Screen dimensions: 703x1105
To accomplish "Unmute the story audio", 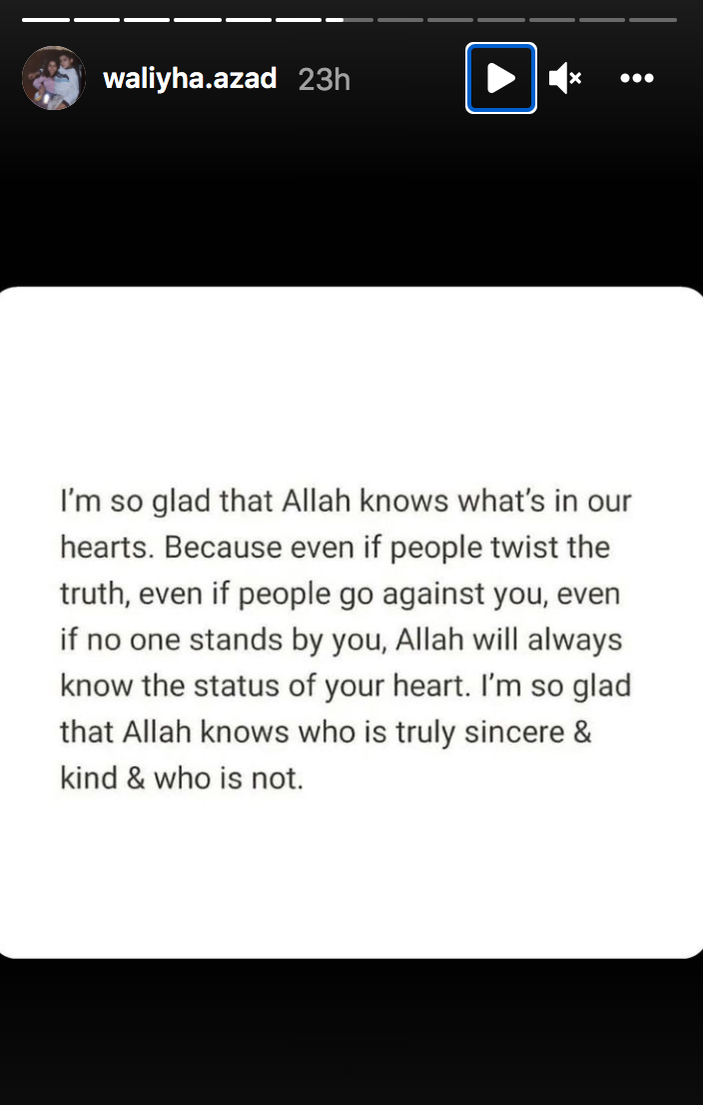I will [565, 78].
